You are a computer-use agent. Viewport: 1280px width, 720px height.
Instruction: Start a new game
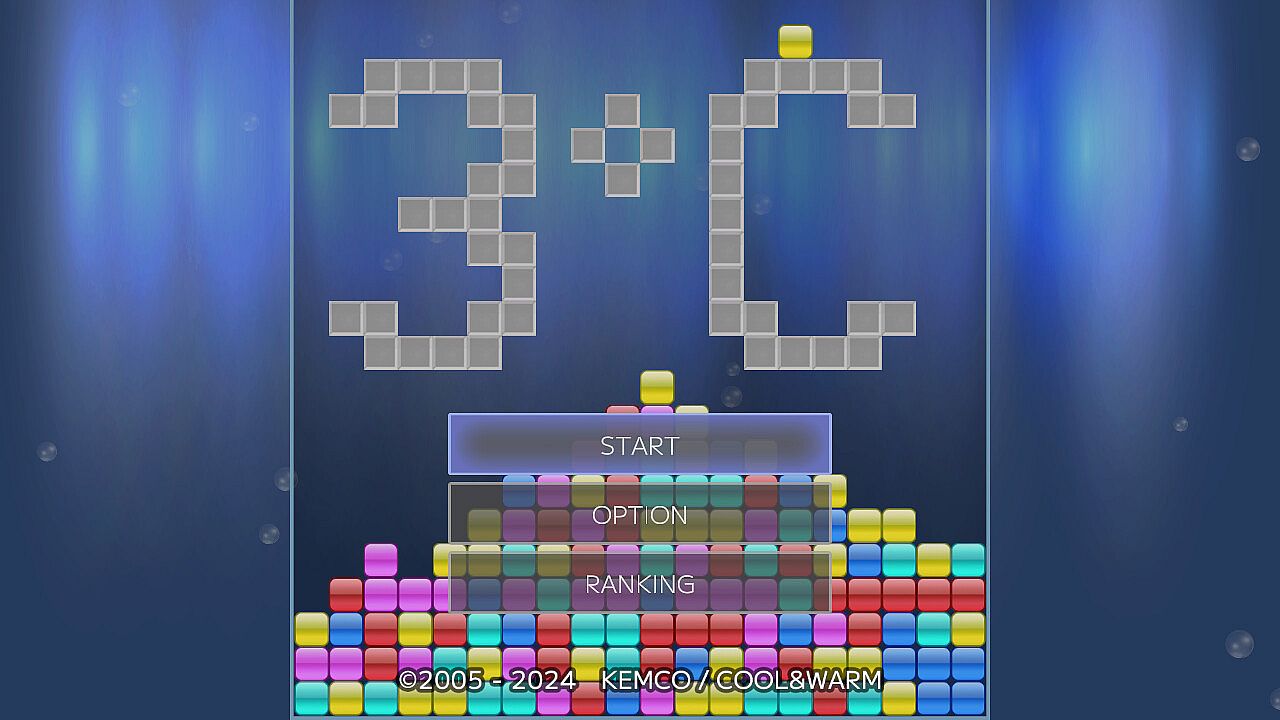(x=640, y=445)
